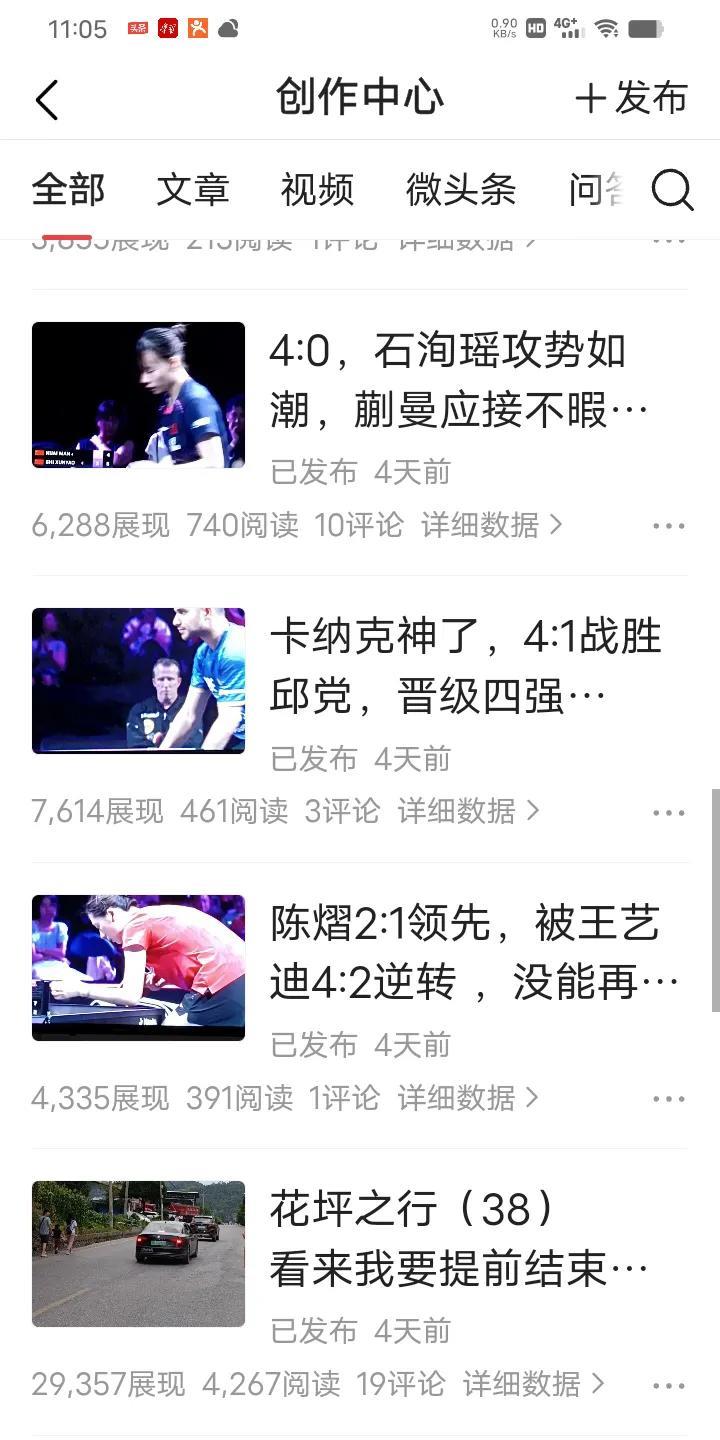
Task: Open more options for the 石洵瑶 post
Action: (x=668, y=526)
